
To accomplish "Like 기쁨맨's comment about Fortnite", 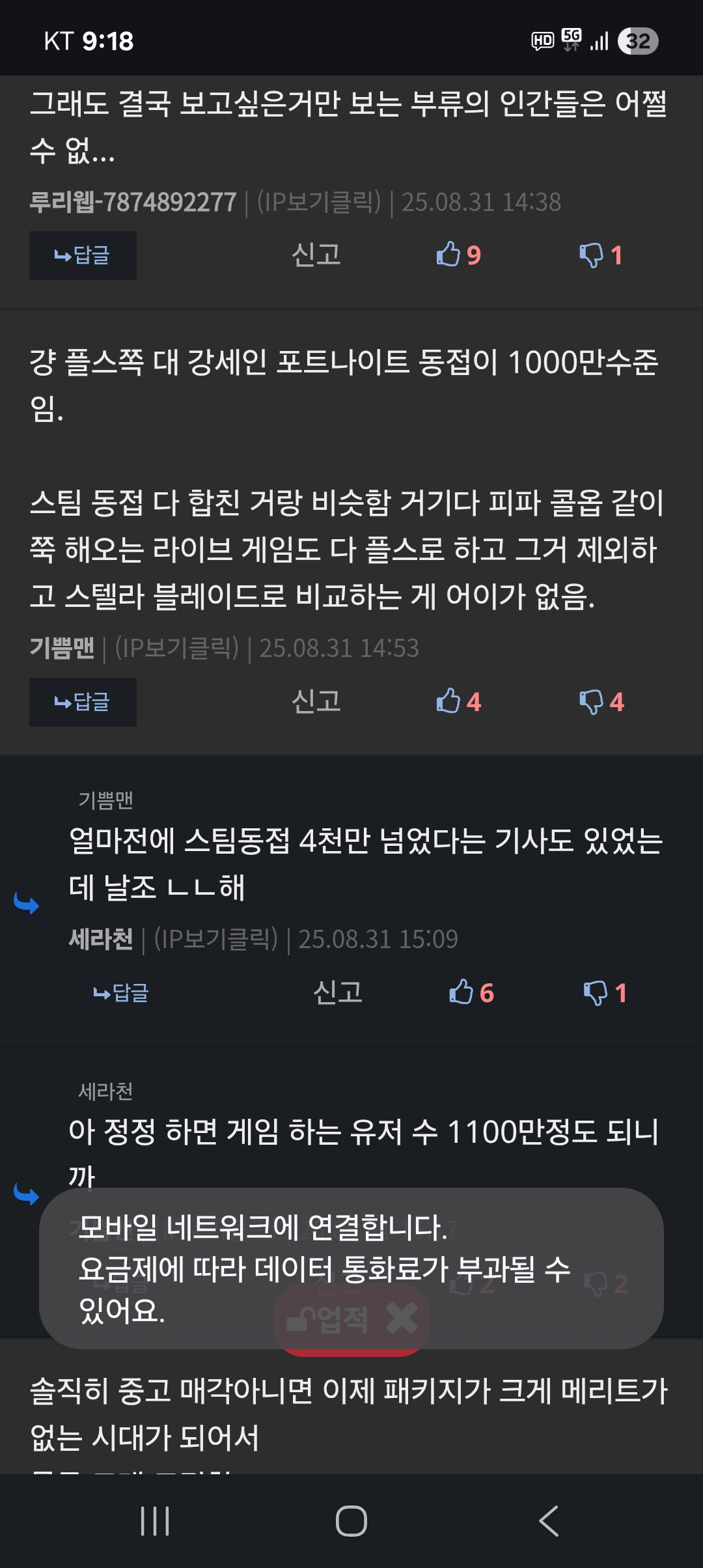I will click(x=458, y=701).
